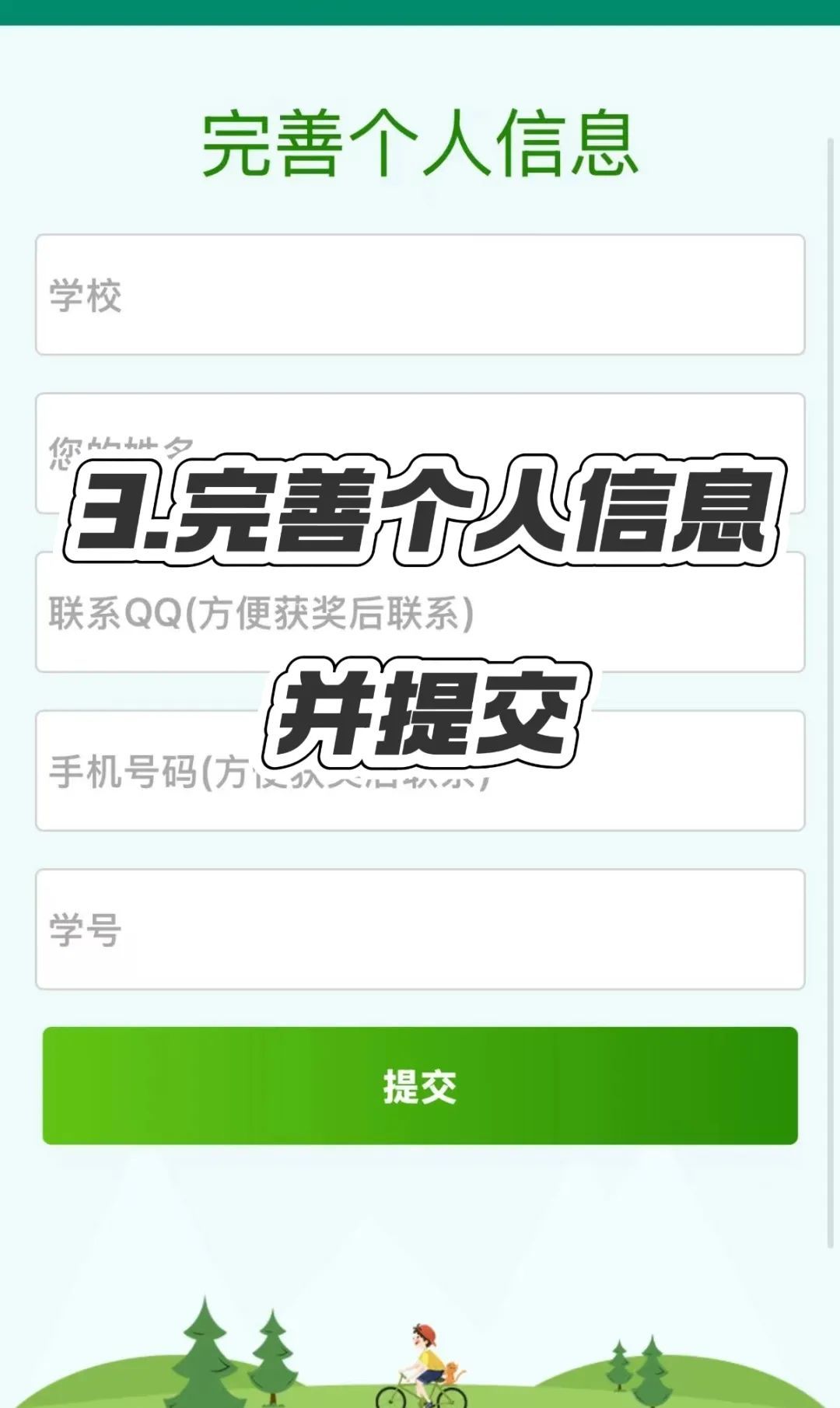Submit the form with 提交 button
Screen dimensions: 840x1408
coord(420,1086)
